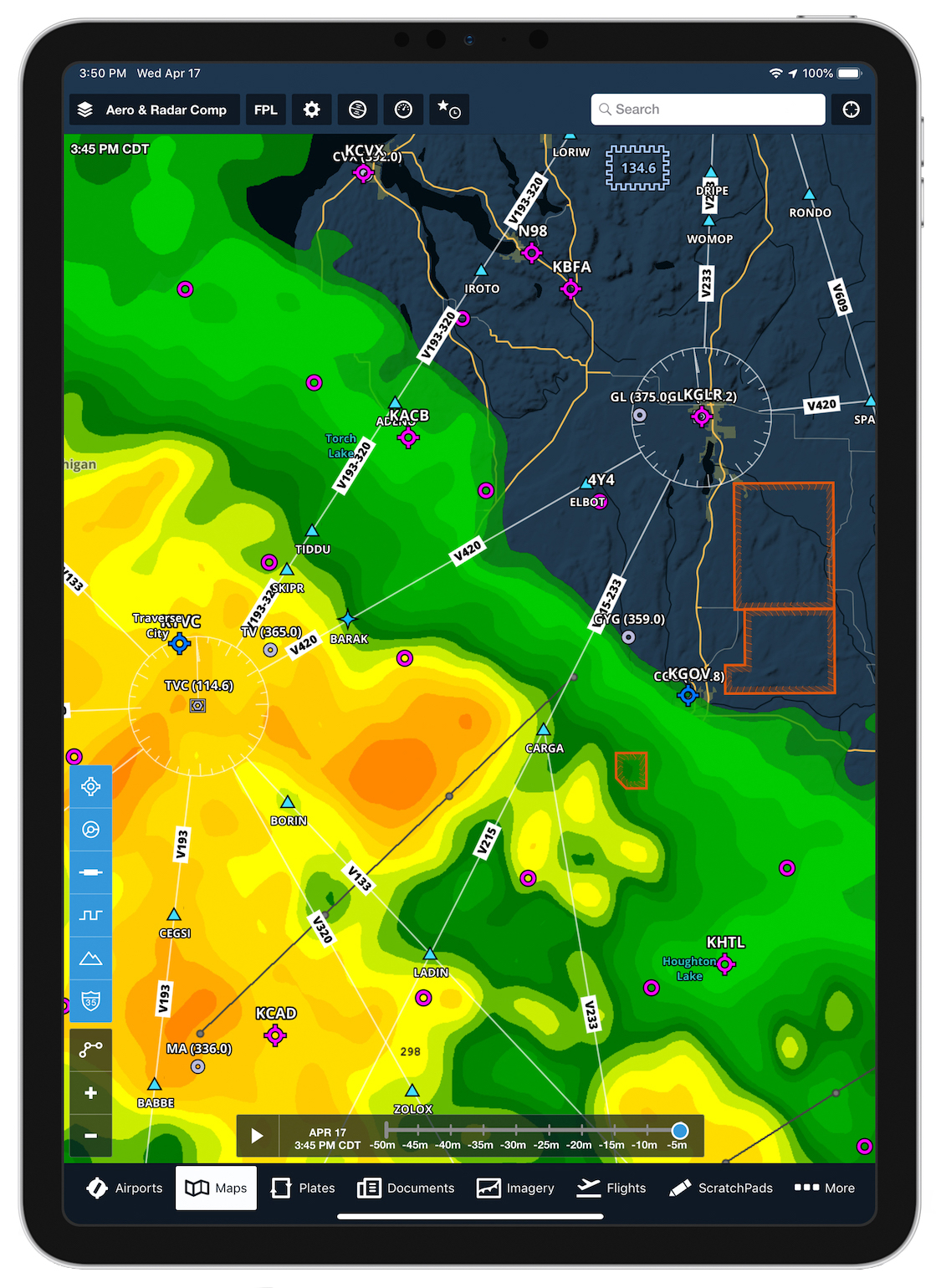The height and width of the screenshot is (1288, 936).
Task: Open the Documents tab
Action: click(x=406, y=1188)
